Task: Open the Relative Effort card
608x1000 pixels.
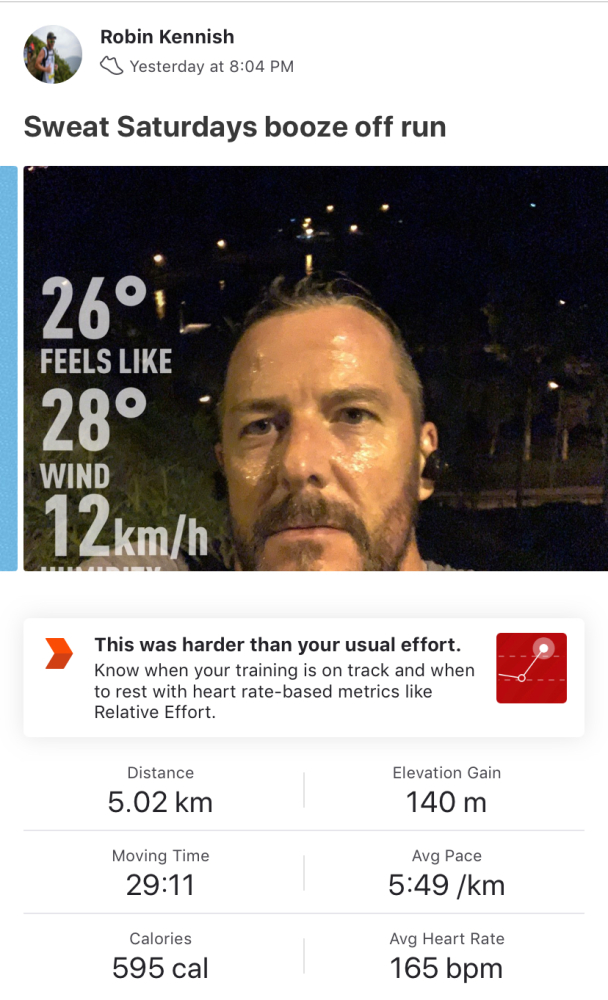Action: 304,677
